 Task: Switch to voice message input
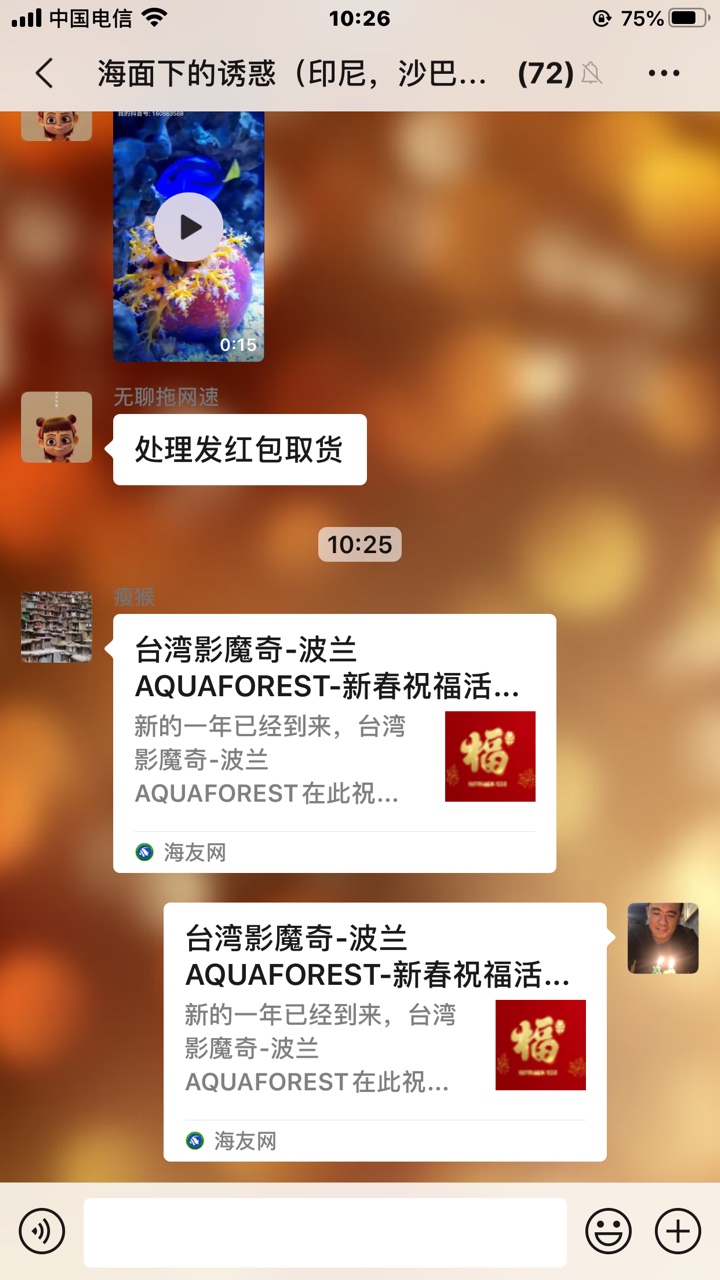click(x=42, y=1230)
